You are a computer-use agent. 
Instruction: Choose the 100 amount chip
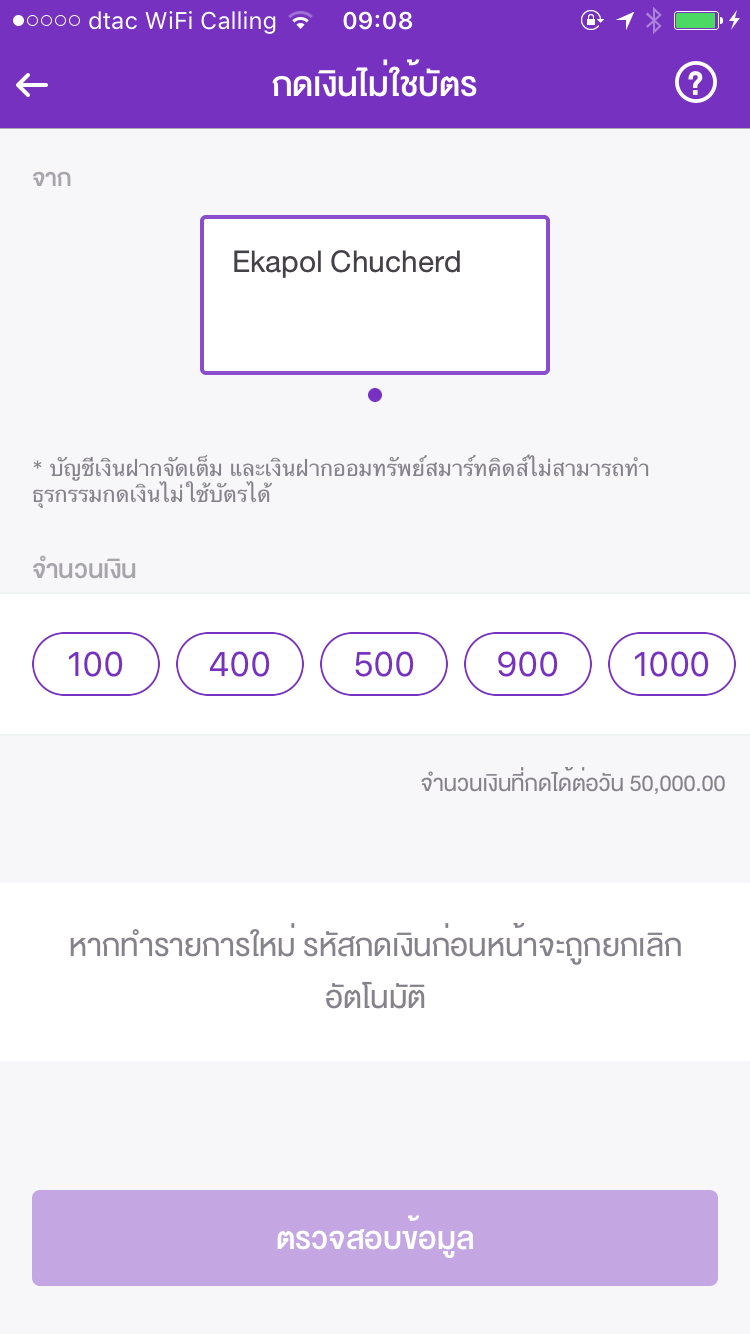[96, 664]
